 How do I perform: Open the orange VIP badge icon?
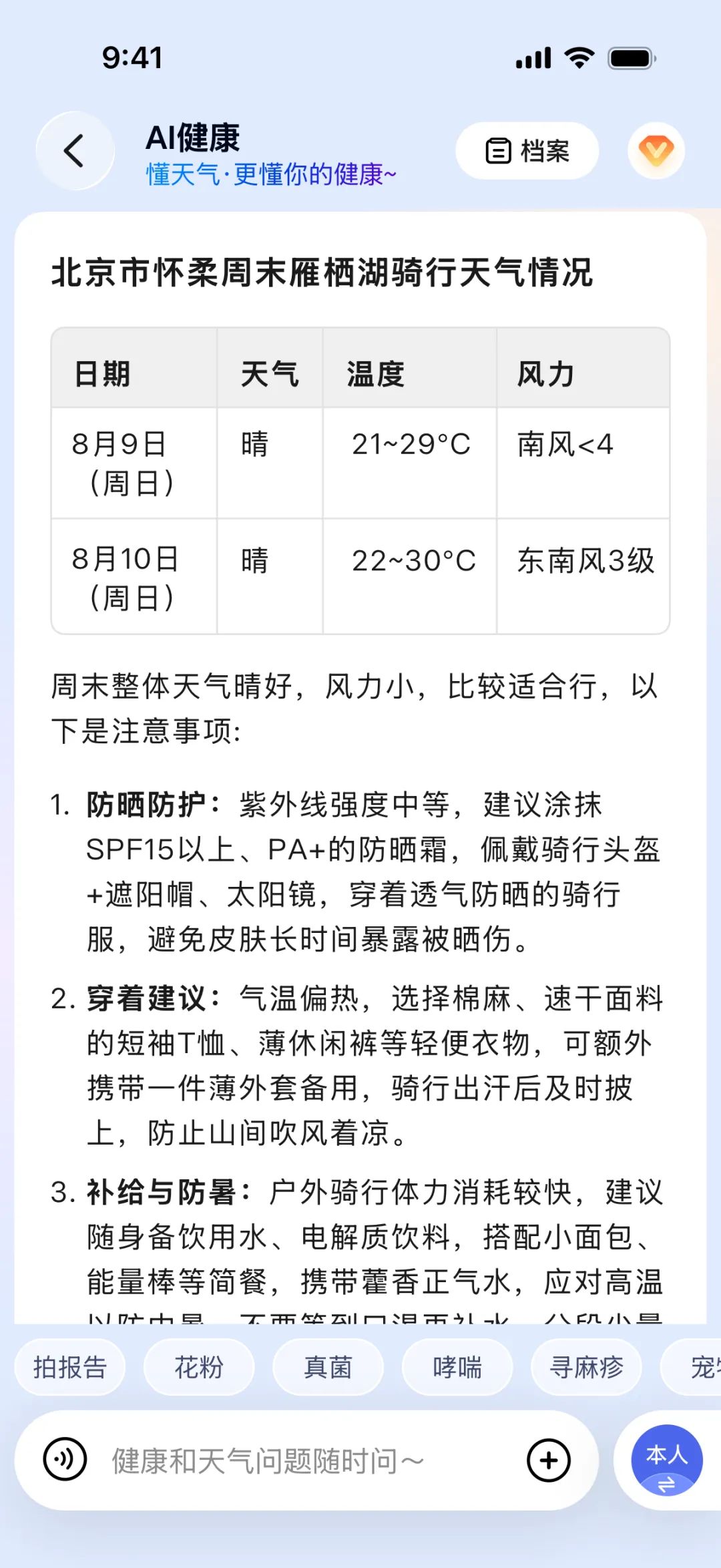pyautogui.click(x=656, y=151)
